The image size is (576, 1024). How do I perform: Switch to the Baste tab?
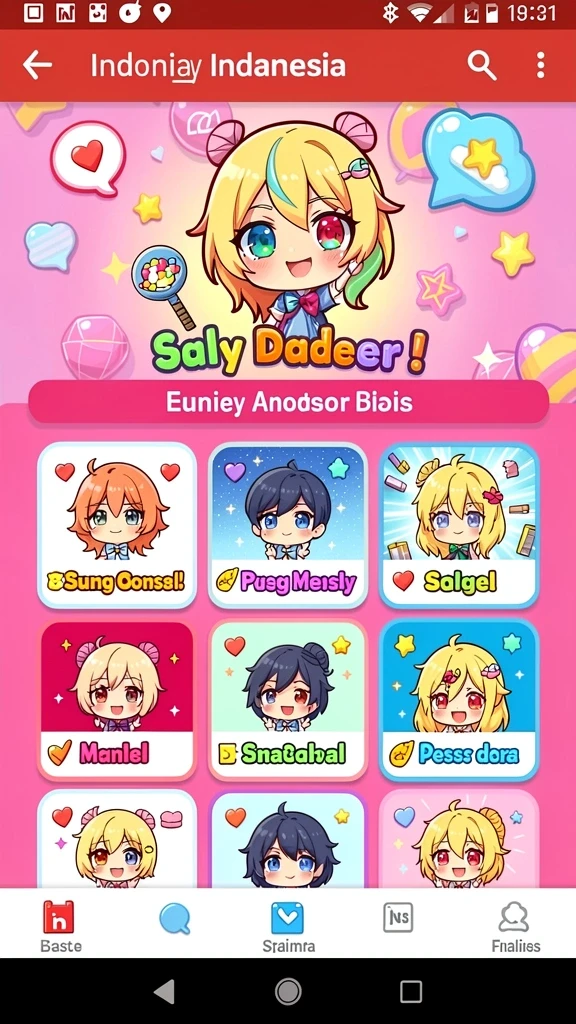pos(60,926)
